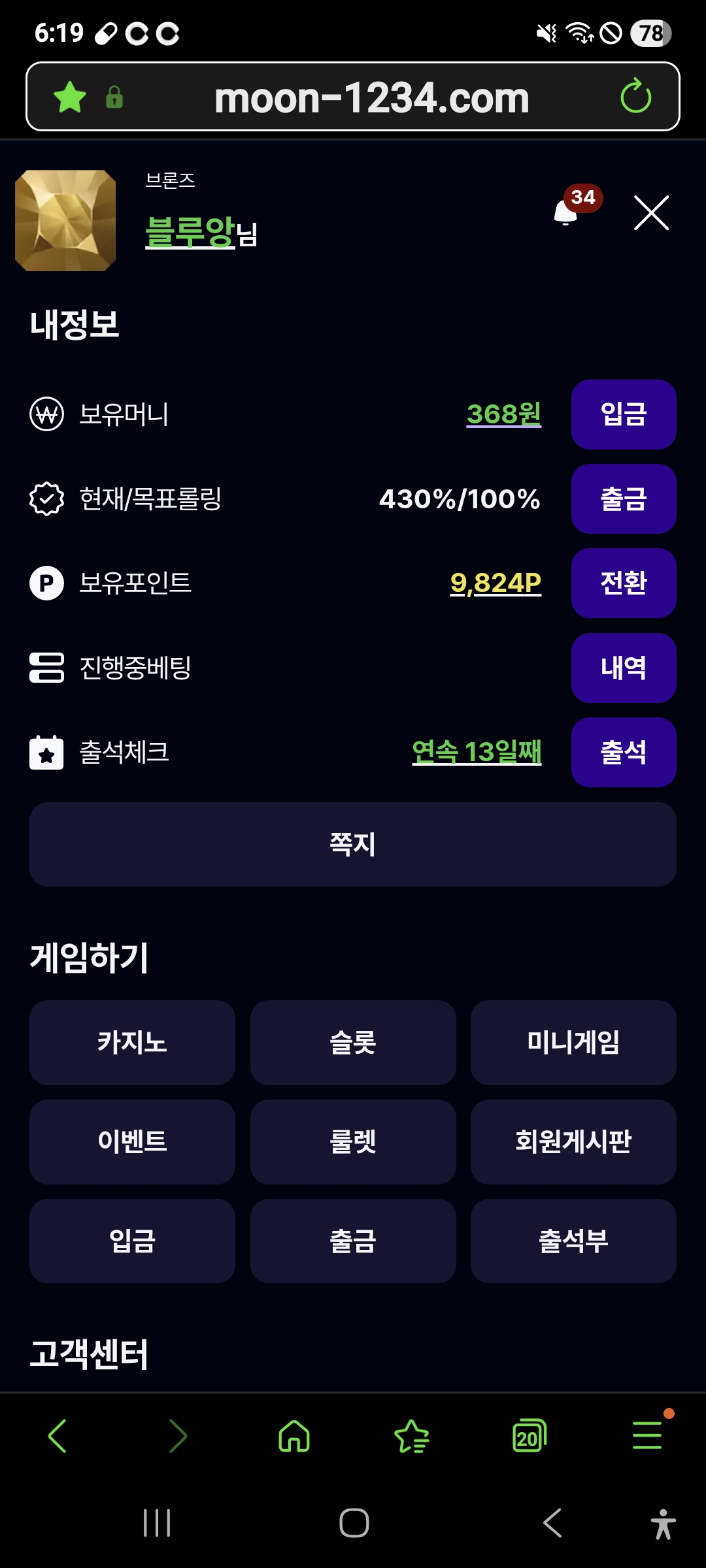Tap the 입금 button beside 보유머니
Image resolution: width=706 pixels, height=1568 pixels.
coord(623,414)
